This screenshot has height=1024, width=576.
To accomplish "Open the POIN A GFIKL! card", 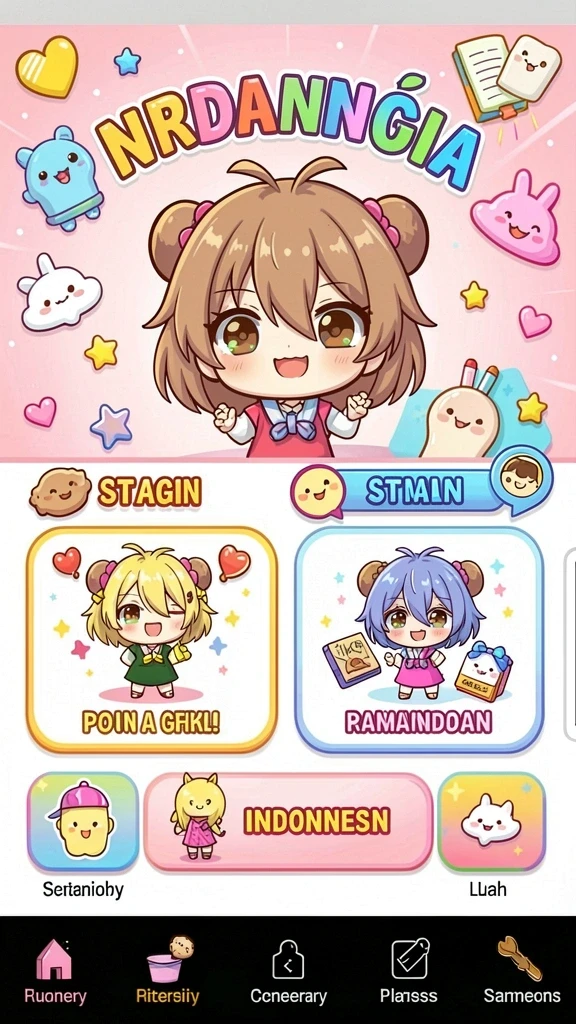I will click(x=152, y=640).
